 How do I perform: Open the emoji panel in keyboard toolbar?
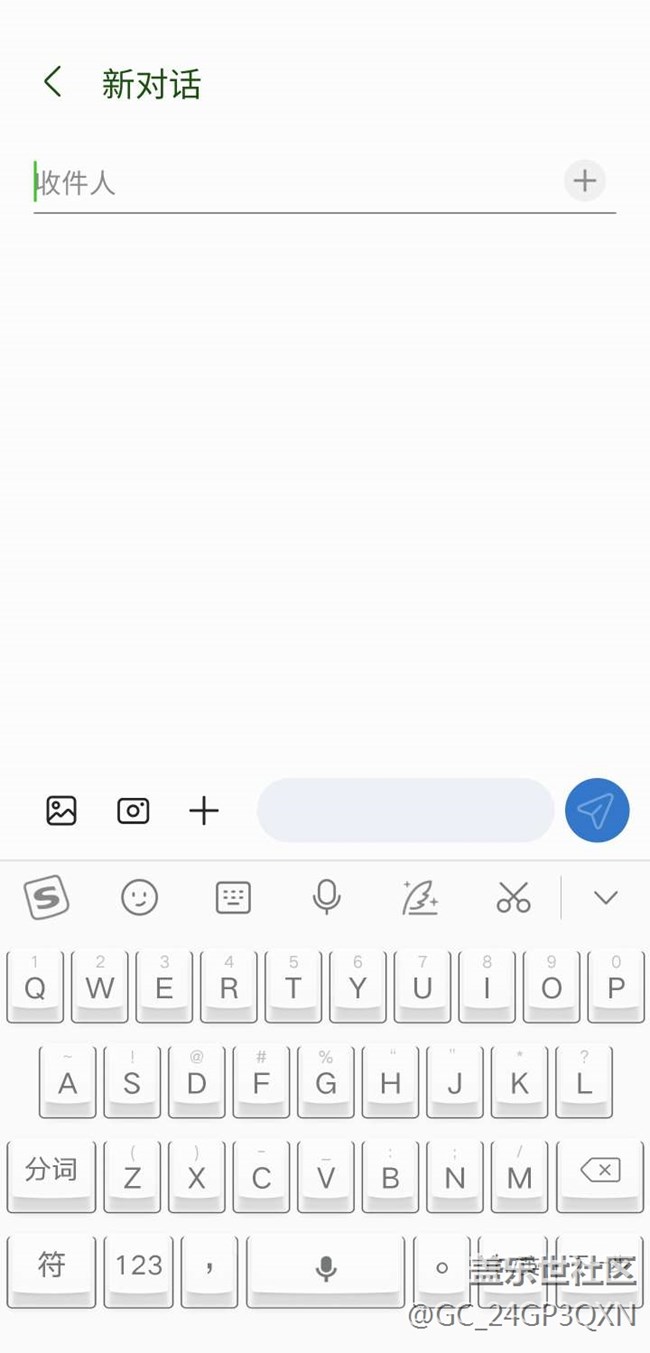coord(140,897)
